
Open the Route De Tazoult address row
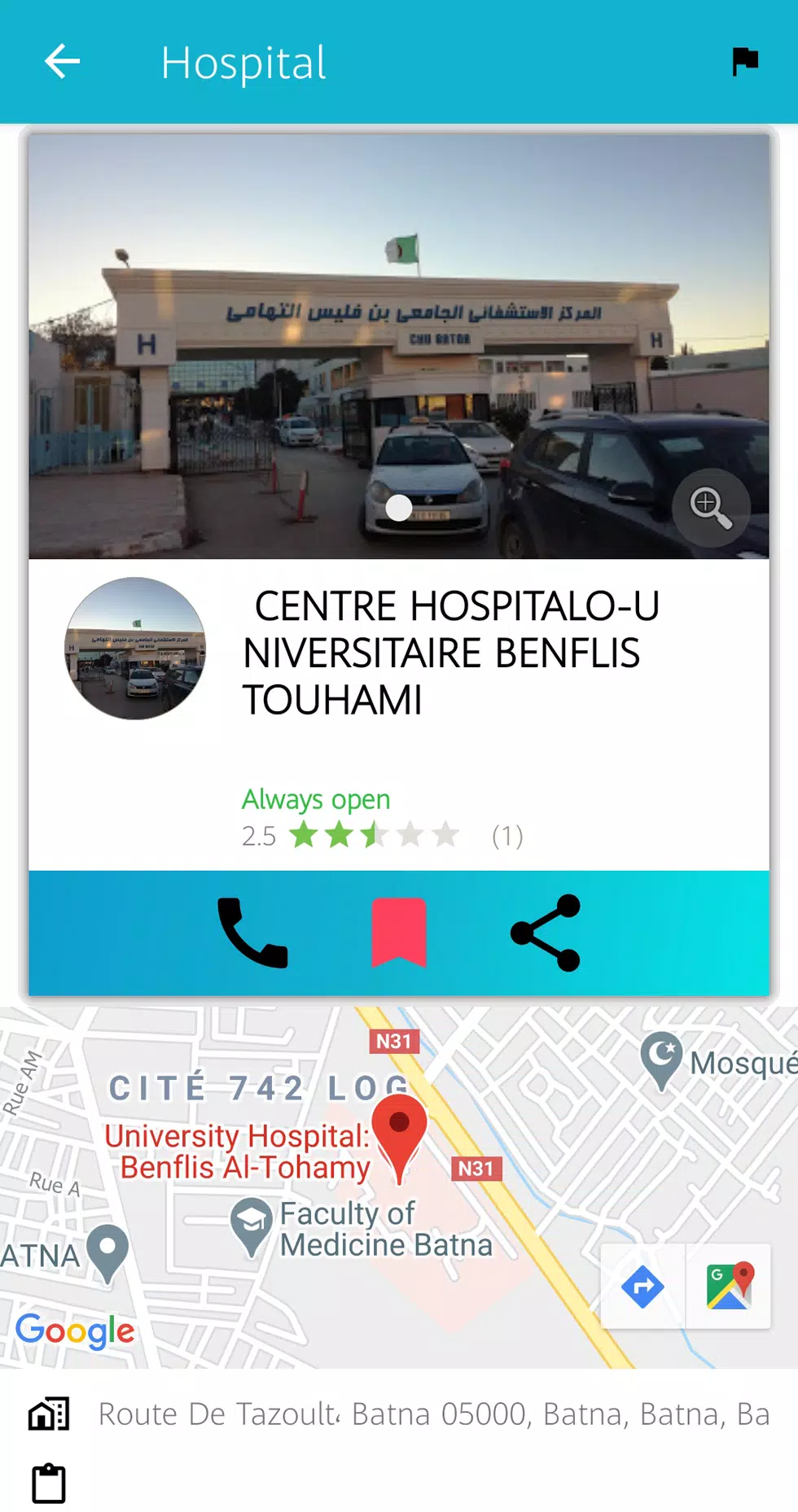399,1414
